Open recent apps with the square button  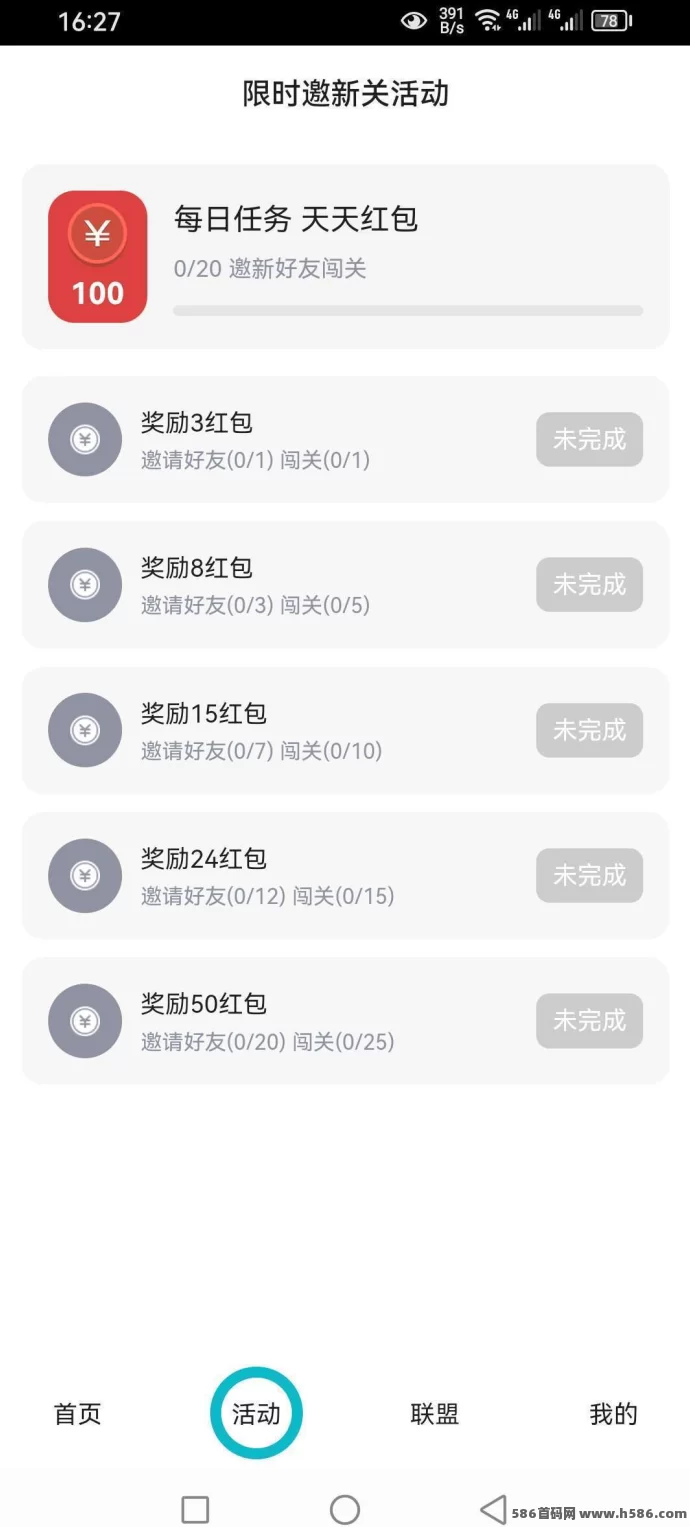[195, 1509]
